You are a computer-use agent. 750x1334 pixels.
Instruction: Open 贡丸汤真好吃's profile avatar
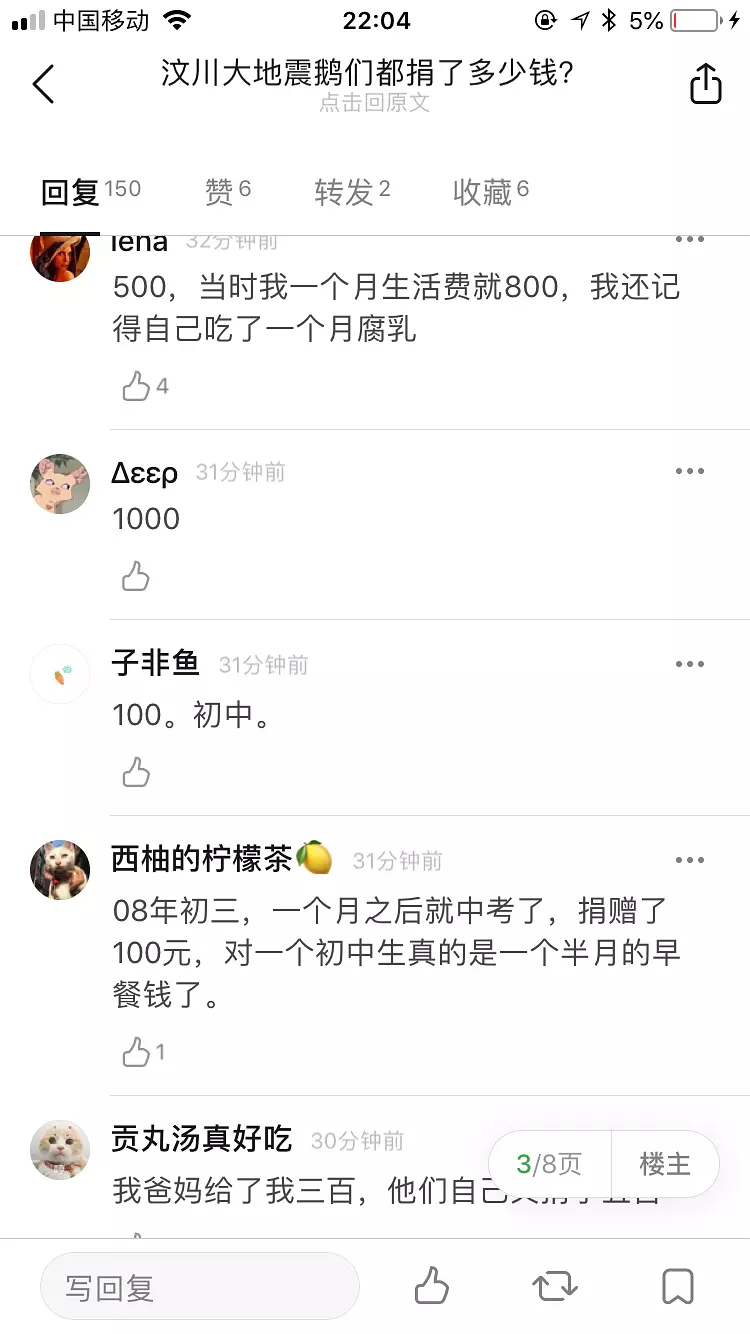60,1149
